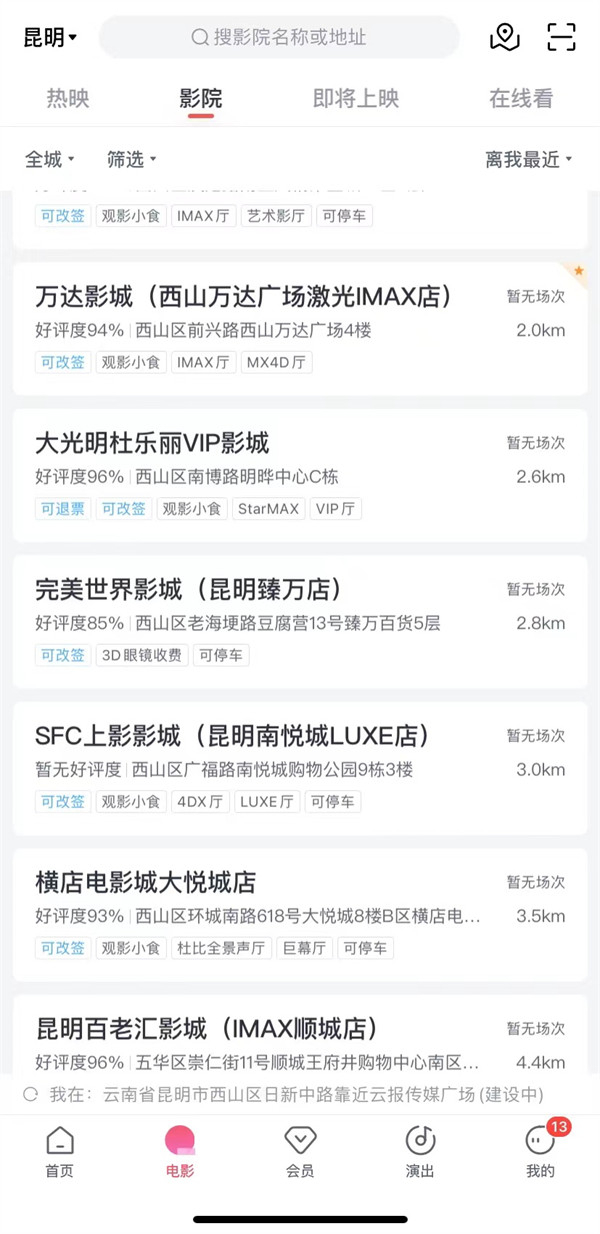The width and height of the screenshot is (600, 1234).
Task: Open the 我的 profile tab
Action: 540,1151
